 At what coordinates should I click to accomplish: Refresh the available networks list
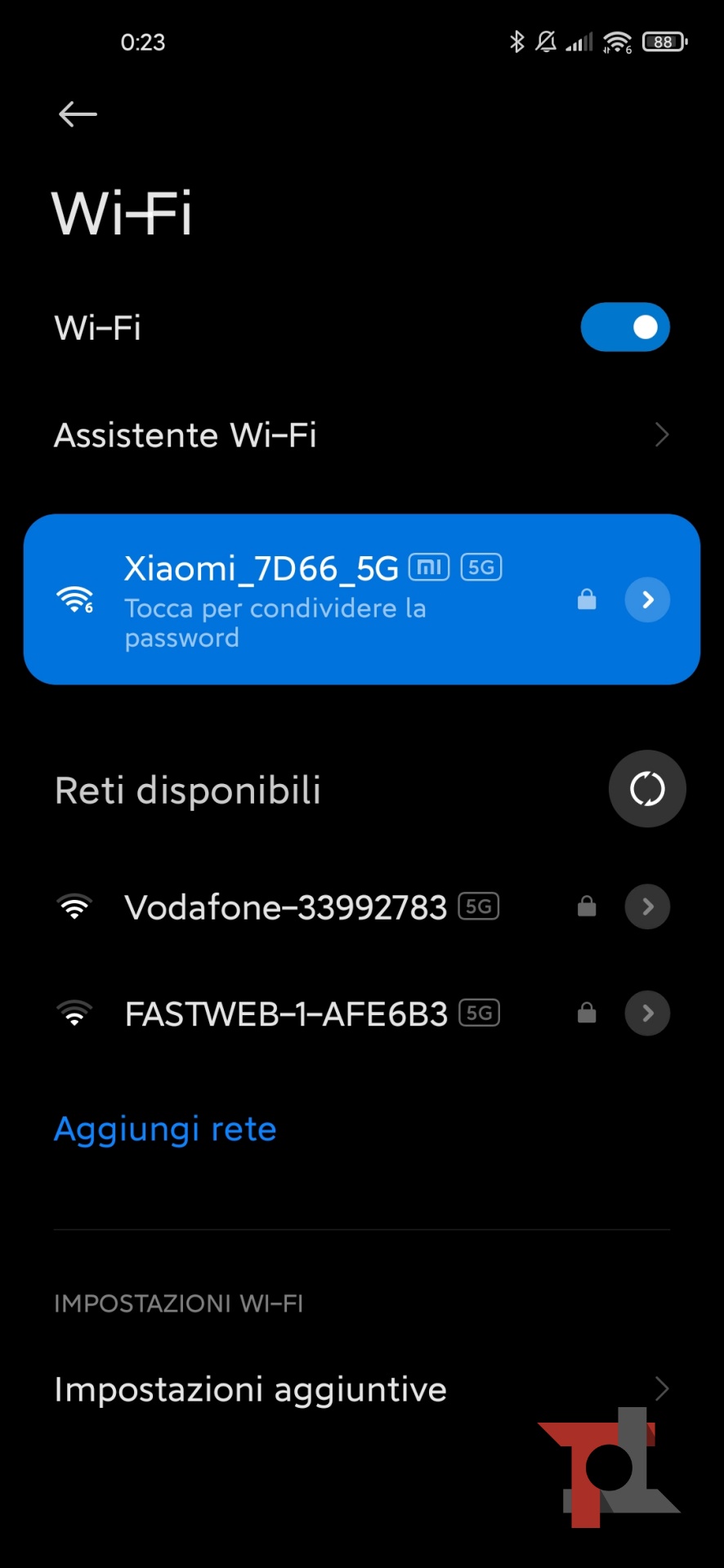(647, 789)
